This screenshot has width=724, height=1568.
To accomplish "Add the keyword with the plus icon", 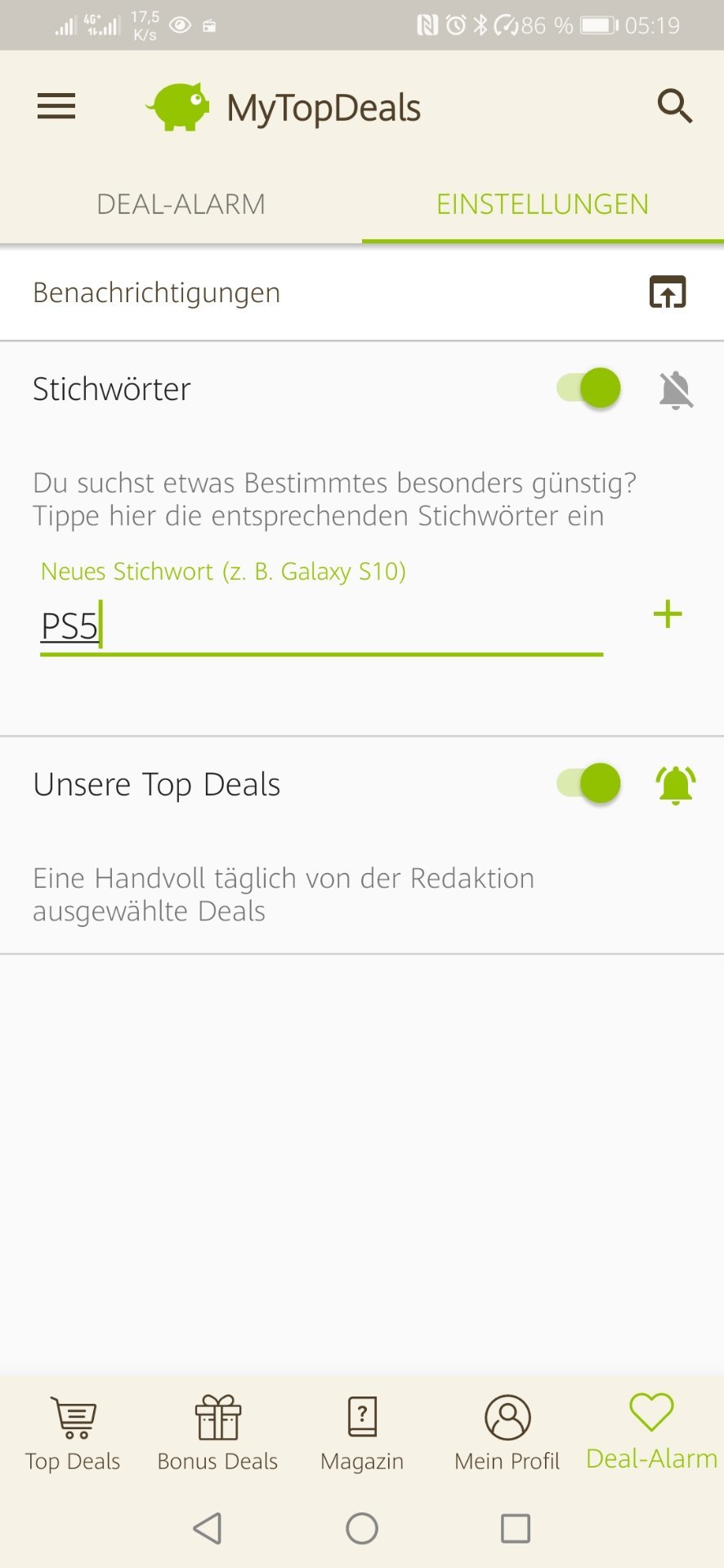I will pyautogui.click(x=668, y=615).
